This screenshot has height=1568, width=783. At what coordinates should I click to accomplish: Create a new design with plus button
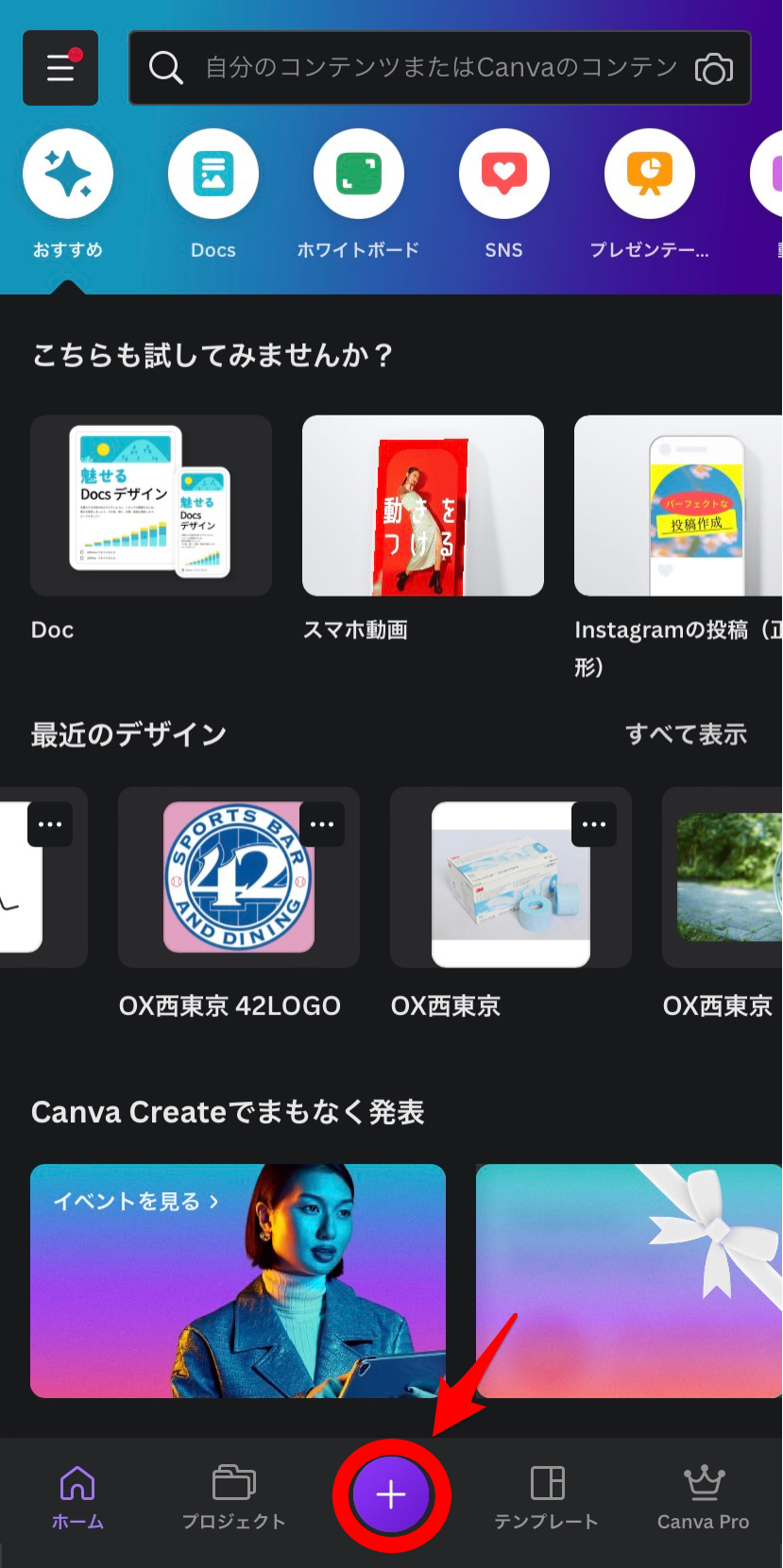tap(391, 1494)
